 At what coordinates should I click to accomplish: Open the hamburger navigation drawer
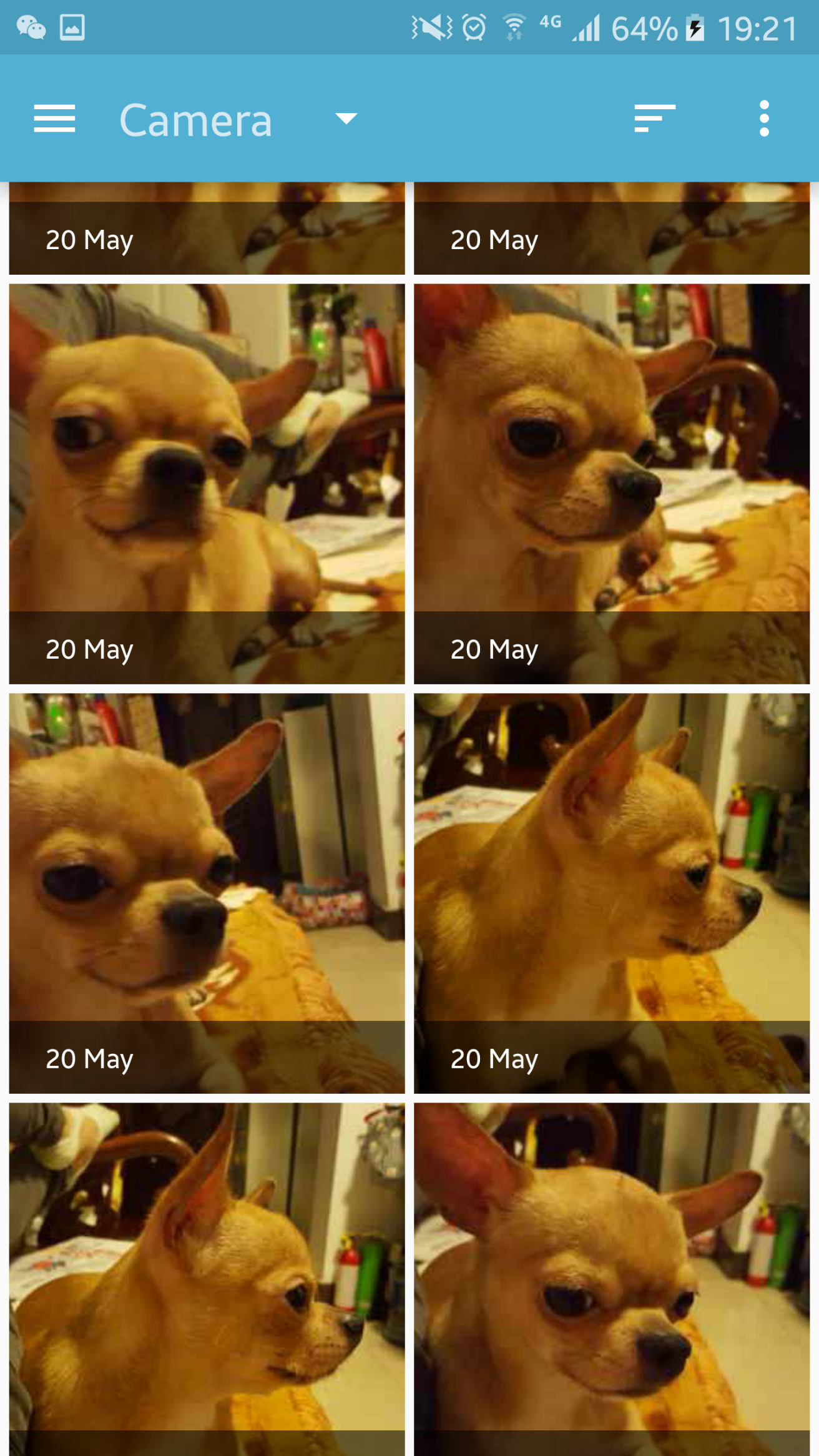point(54,119)
